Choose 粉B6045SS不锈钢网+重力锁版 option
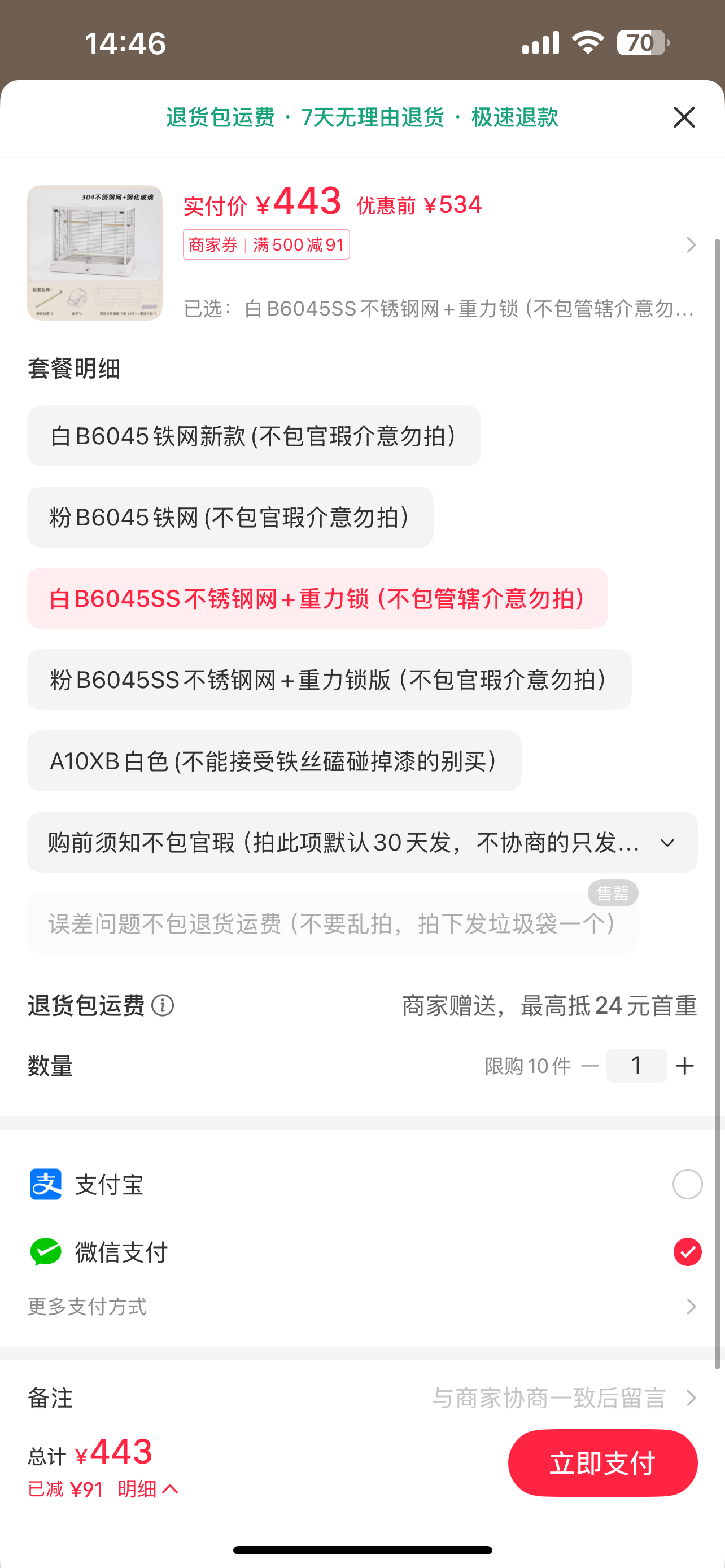The image size is (725, 1568). [329, 680]
